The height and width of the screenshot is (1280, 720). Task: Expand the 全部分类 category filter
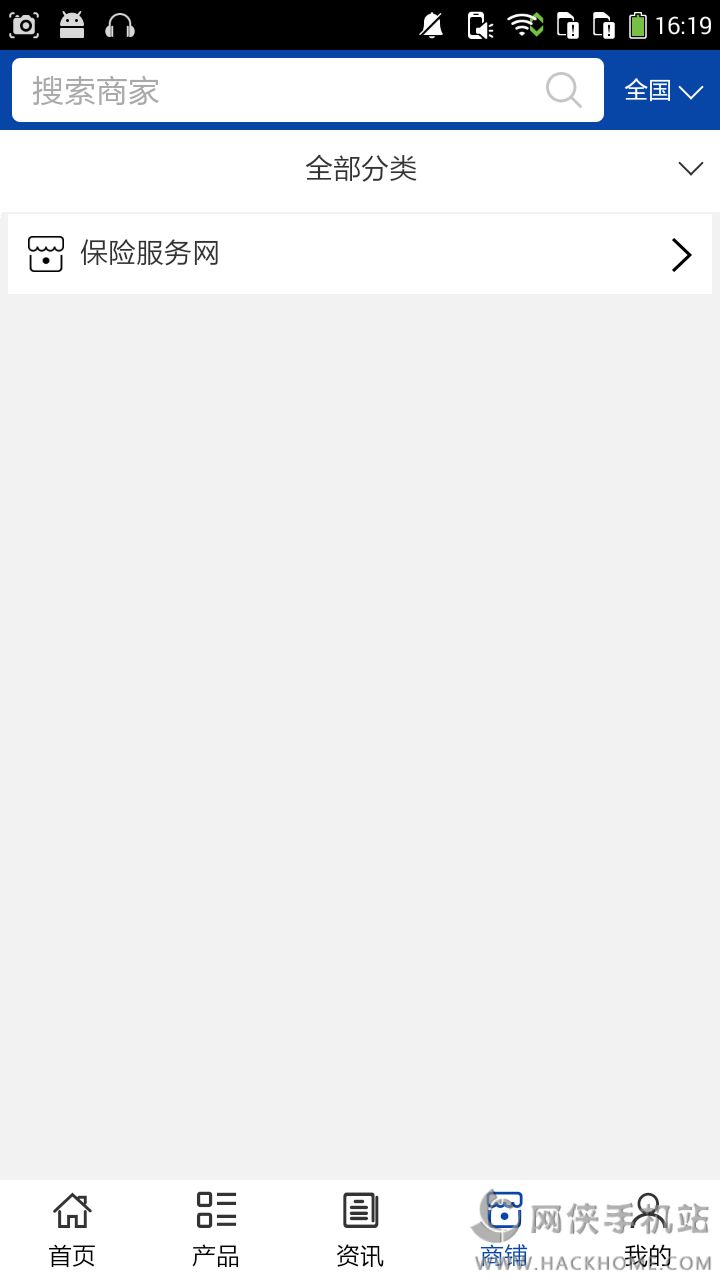click(360, 169)
